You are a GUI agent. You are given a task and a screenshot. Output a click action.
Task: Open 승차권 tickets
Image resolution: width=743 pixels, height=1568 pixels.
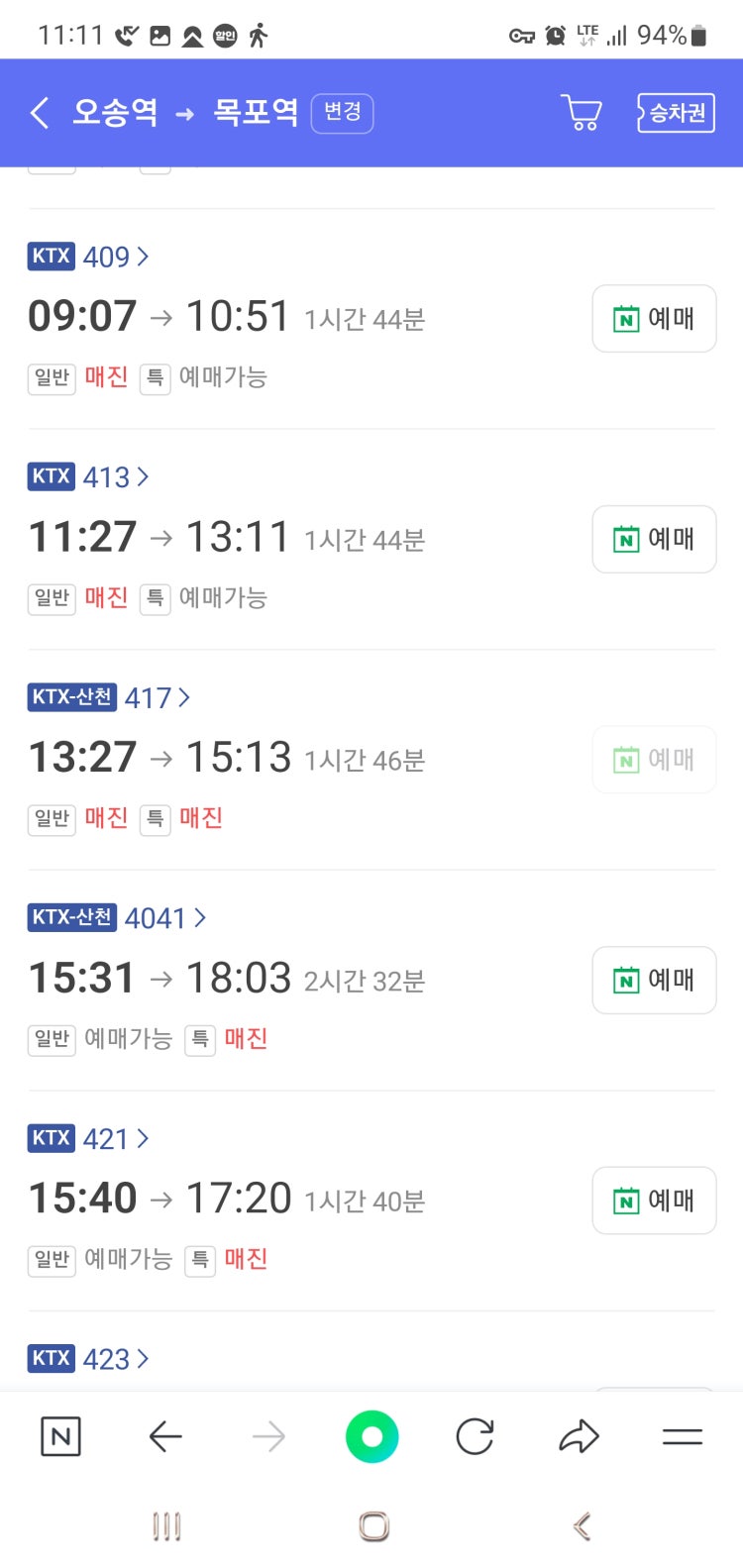point(676,113)
